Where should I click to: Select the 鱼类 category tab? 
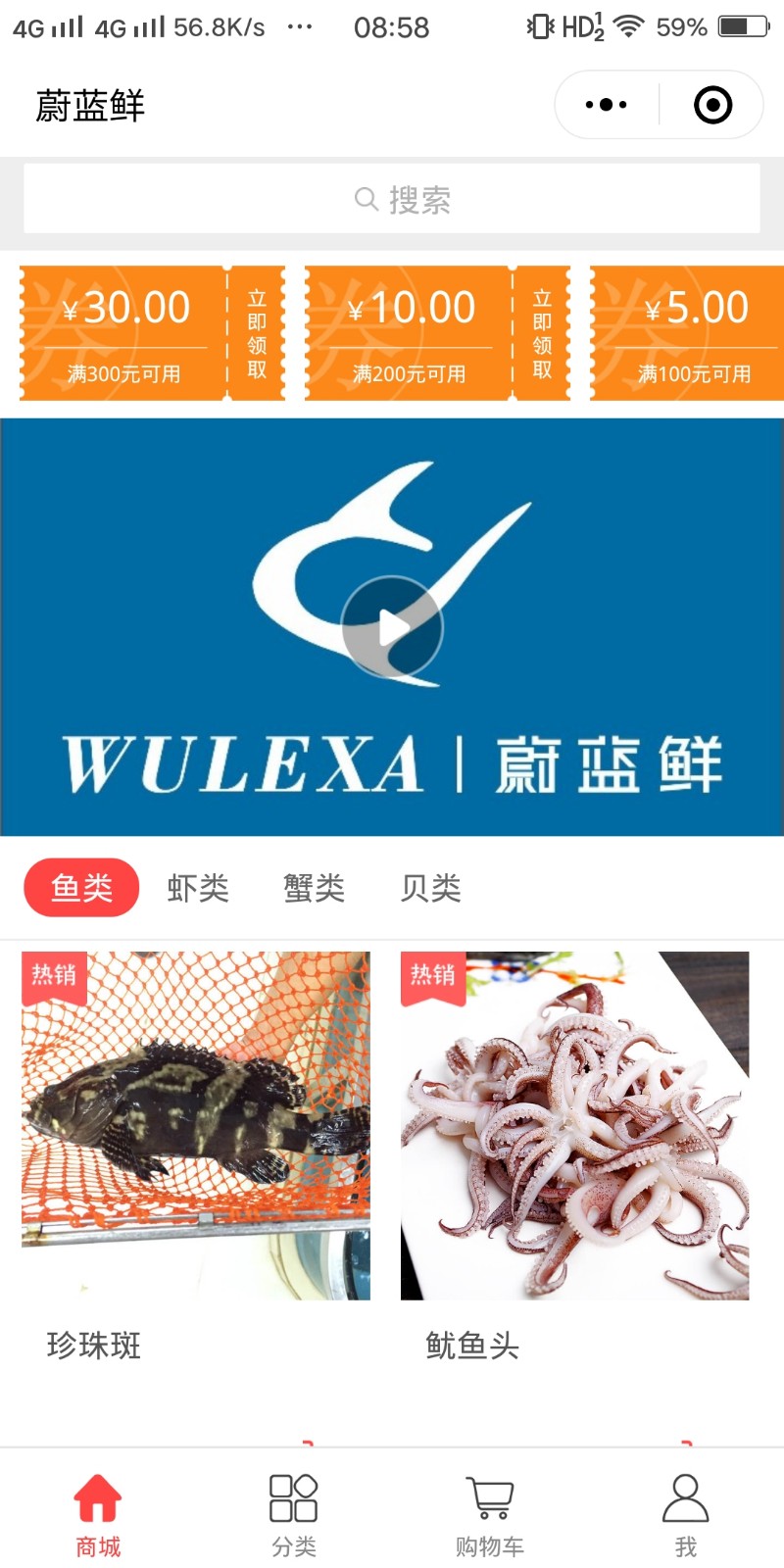pos(81,888)
